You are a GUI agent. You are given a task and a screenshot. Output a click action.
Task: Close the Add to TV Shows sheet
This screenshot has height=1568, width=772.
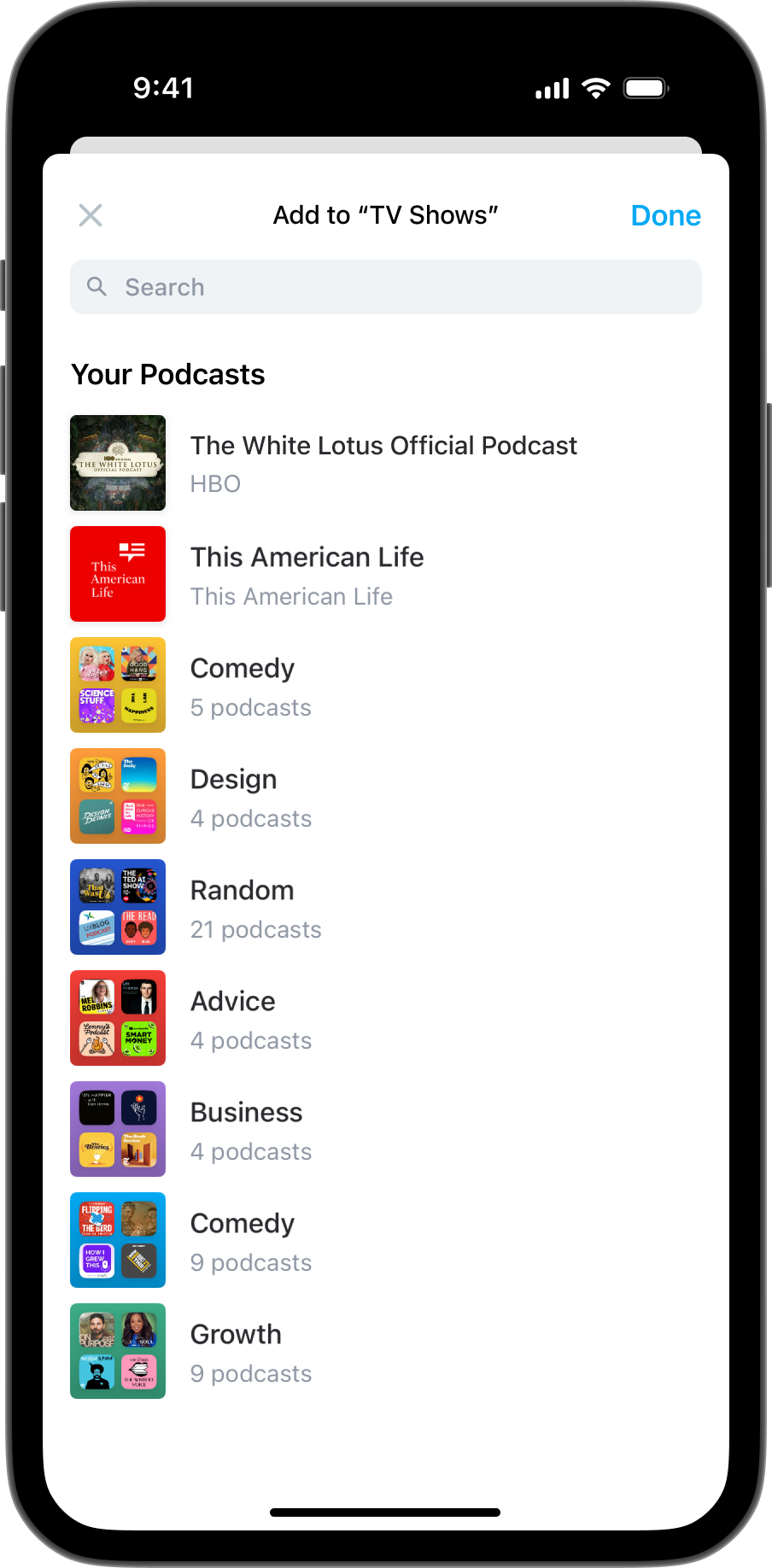[91, 215]
